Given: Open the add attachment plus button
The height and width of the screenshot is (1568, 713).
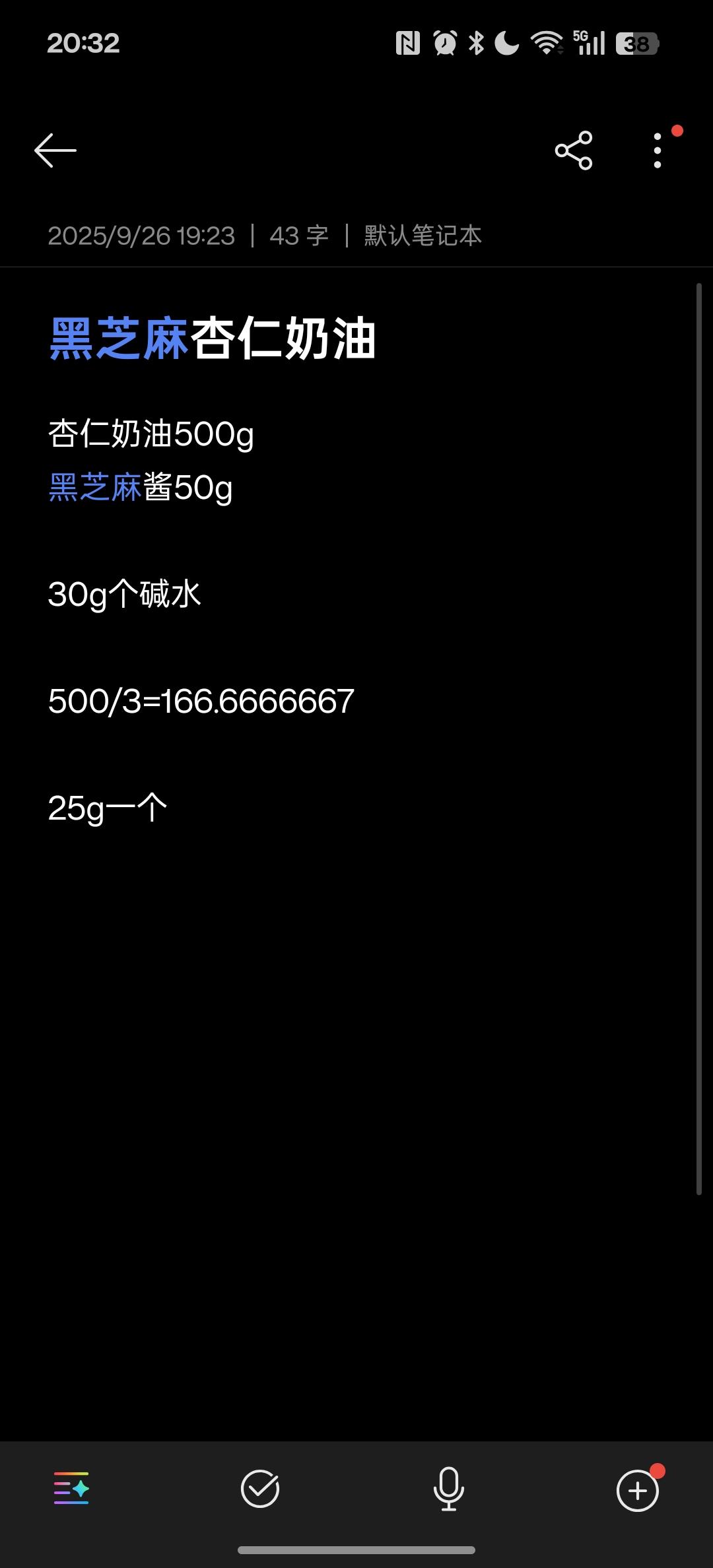Looking at the screenshot, I should click(637, 1490).
